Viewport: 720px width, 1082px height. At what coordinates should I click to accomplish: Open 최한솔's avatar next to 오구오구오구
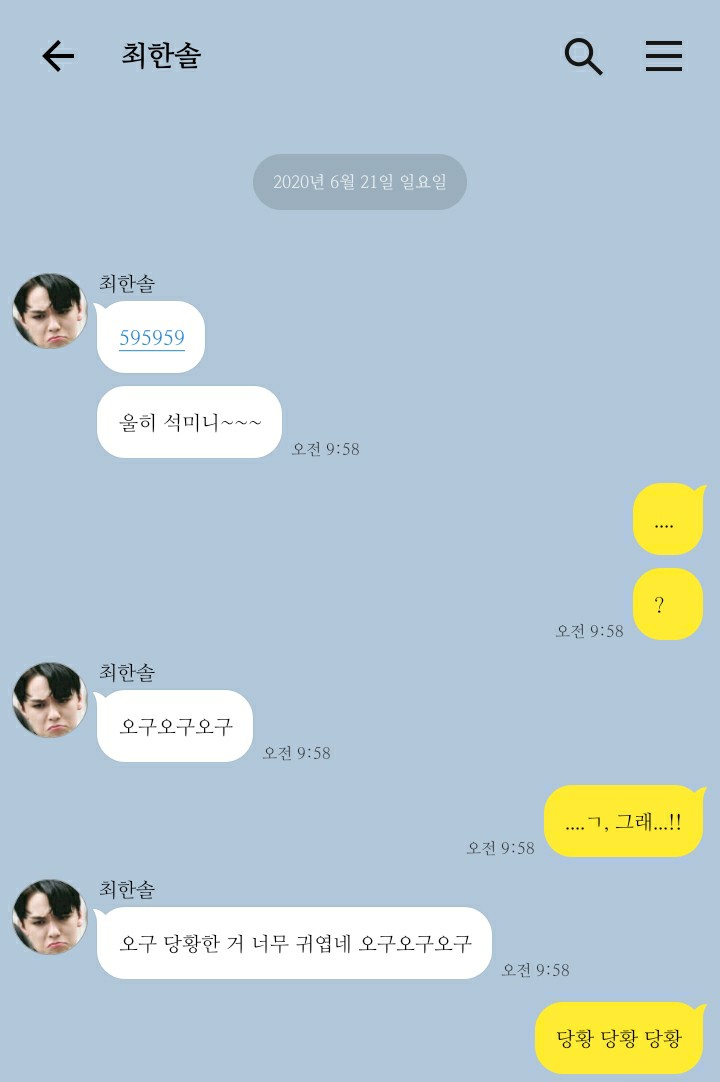point(50,700)
